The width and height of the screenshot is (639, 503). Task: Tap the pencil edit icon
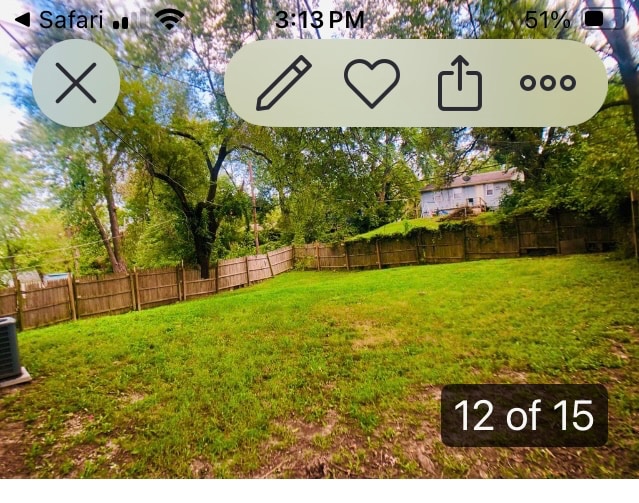coord(284,83)
